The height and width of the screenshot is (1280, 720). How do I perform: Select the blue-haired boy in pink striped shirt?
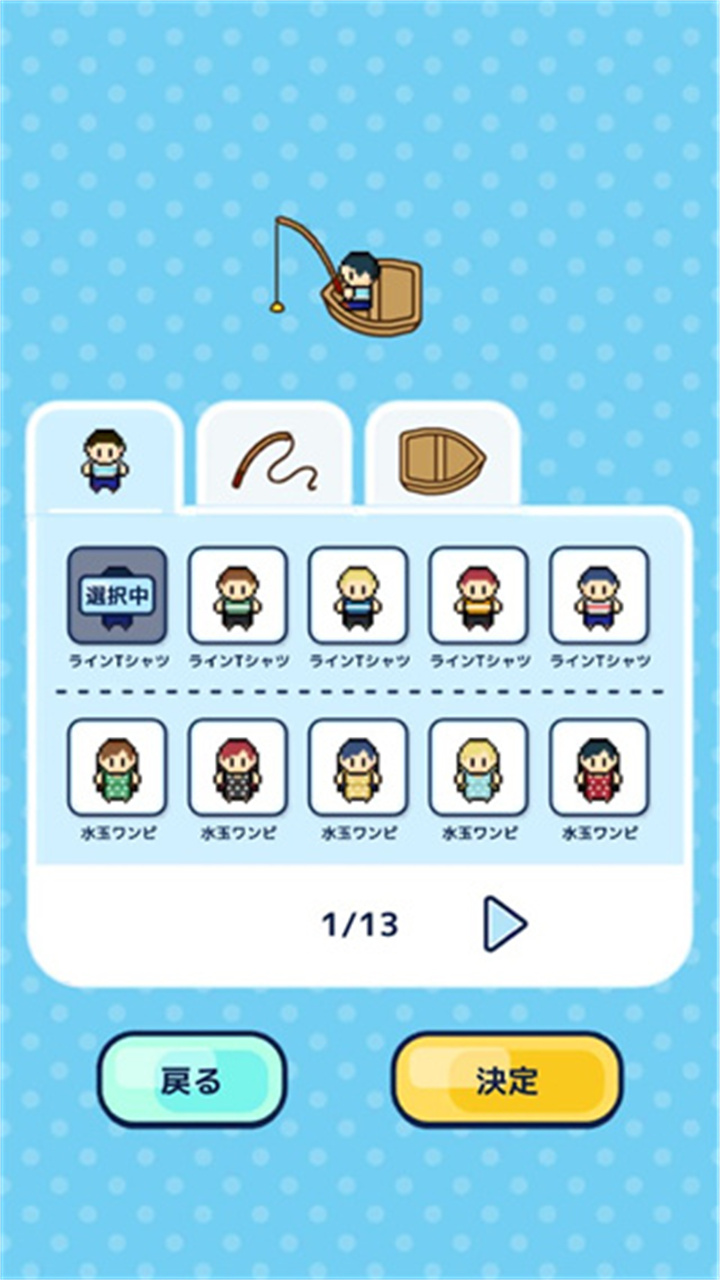coord(599,595)
